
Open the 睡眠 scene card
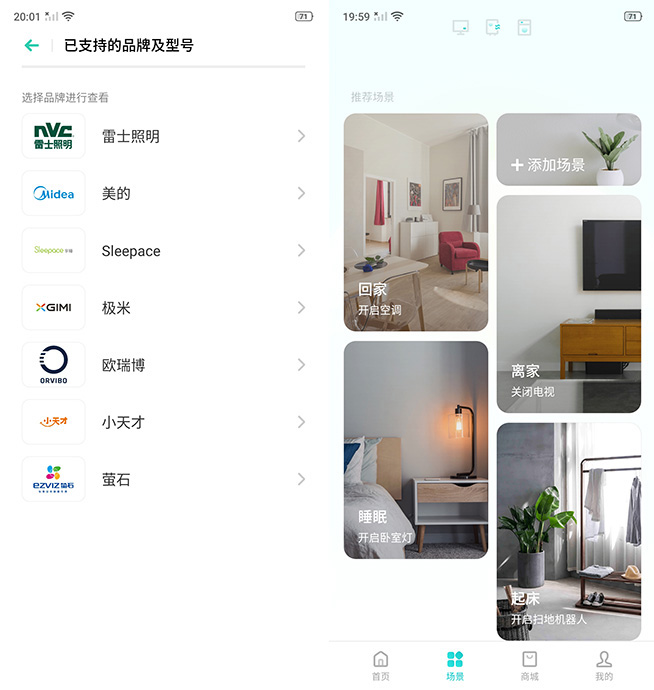click(415, 449)
